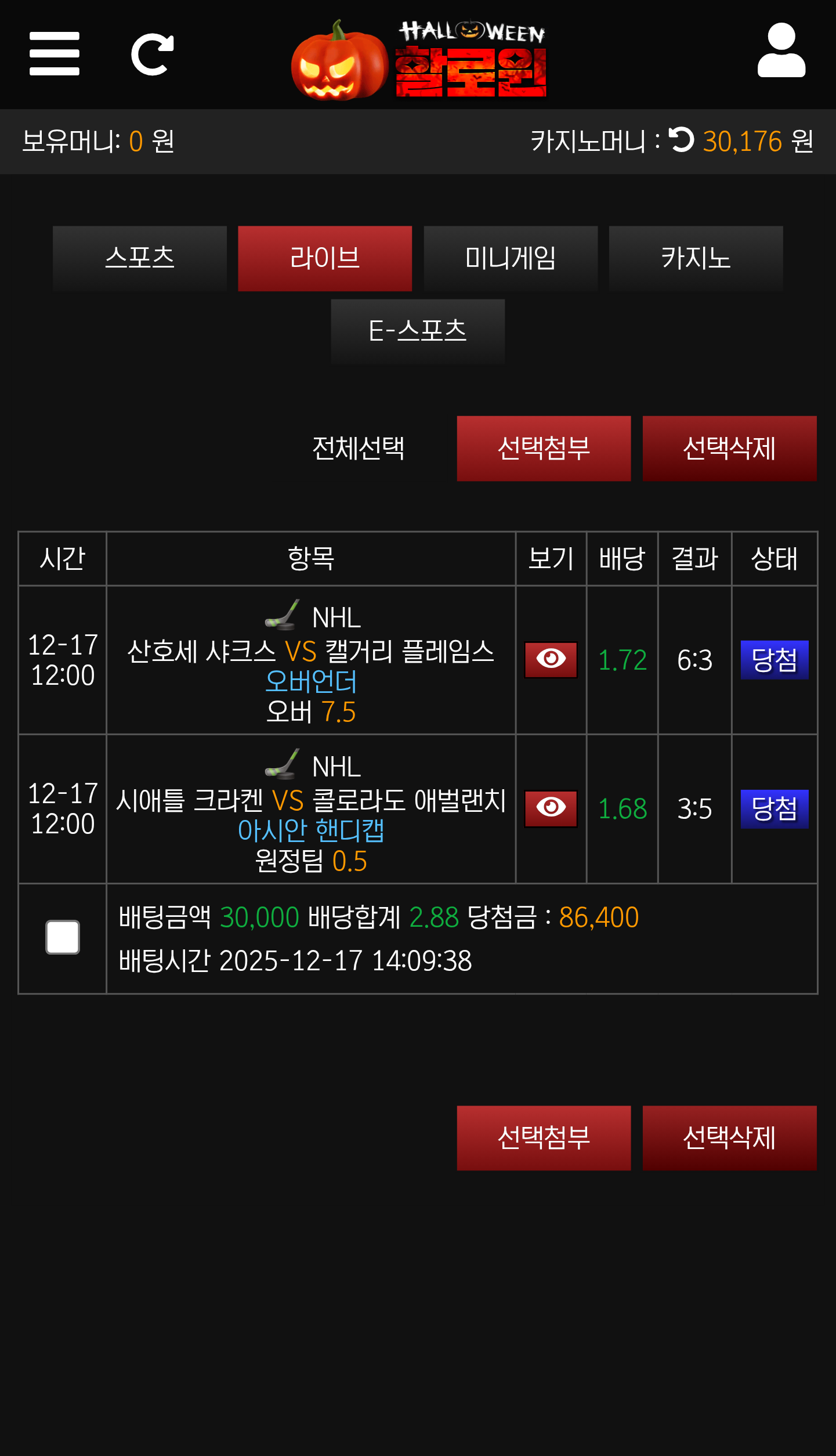Open the user profile icon
The height and width of the screenshot is (1456, 836).
(x=781, y=51)
